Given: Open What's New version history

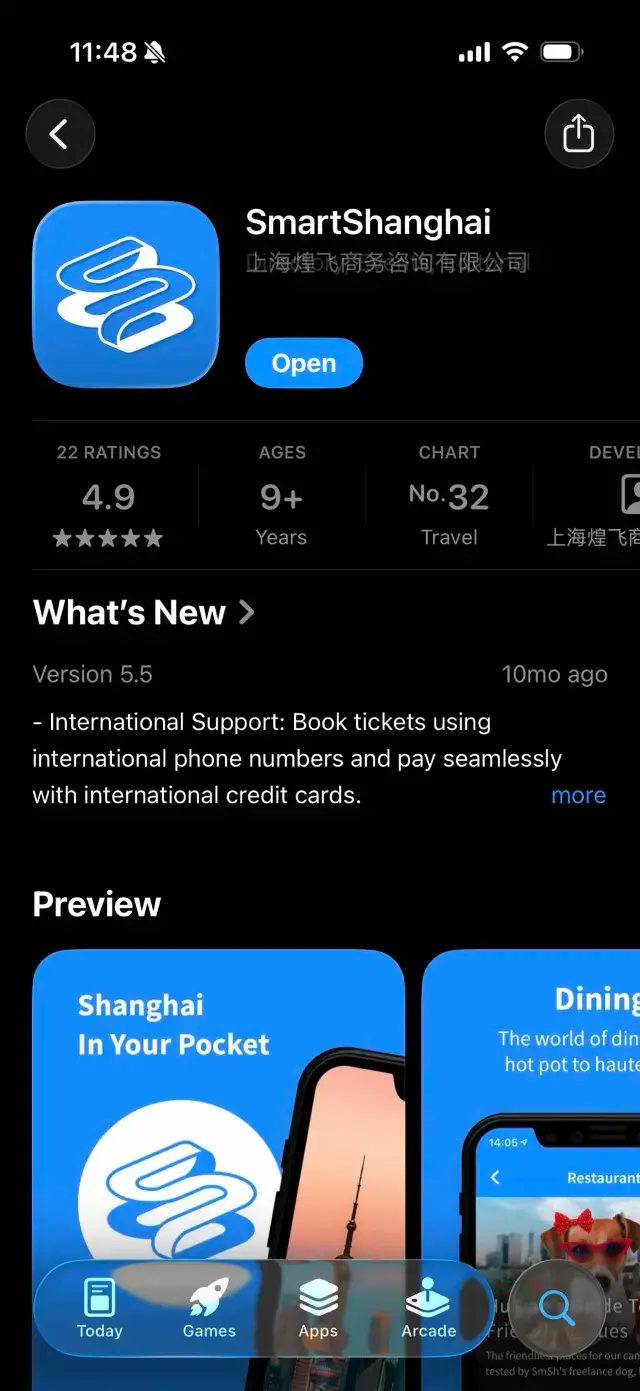Looking at the screenshot, I should tap(144, 612).
